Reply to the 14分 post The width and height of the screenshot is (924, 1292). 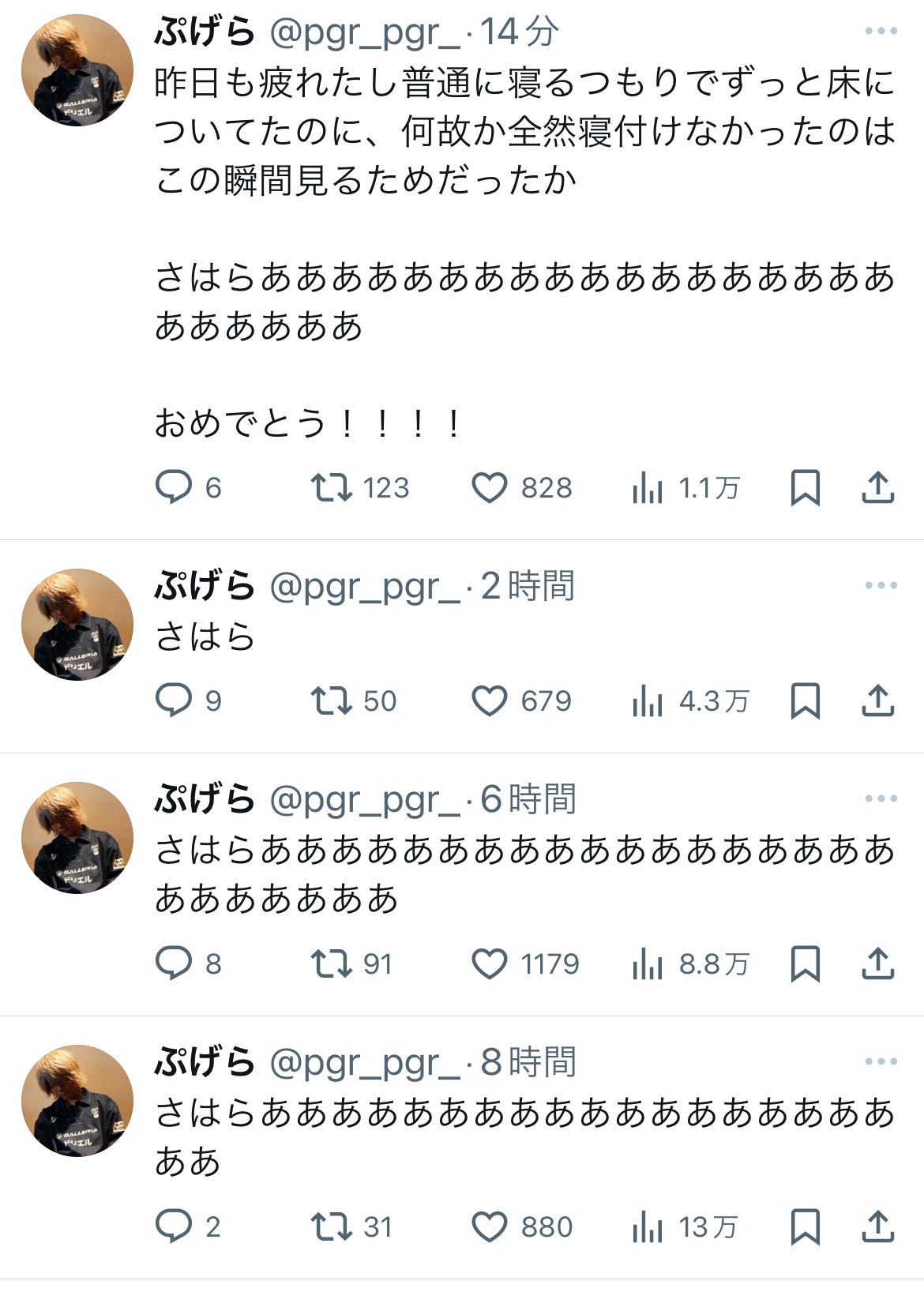(173, 487)
